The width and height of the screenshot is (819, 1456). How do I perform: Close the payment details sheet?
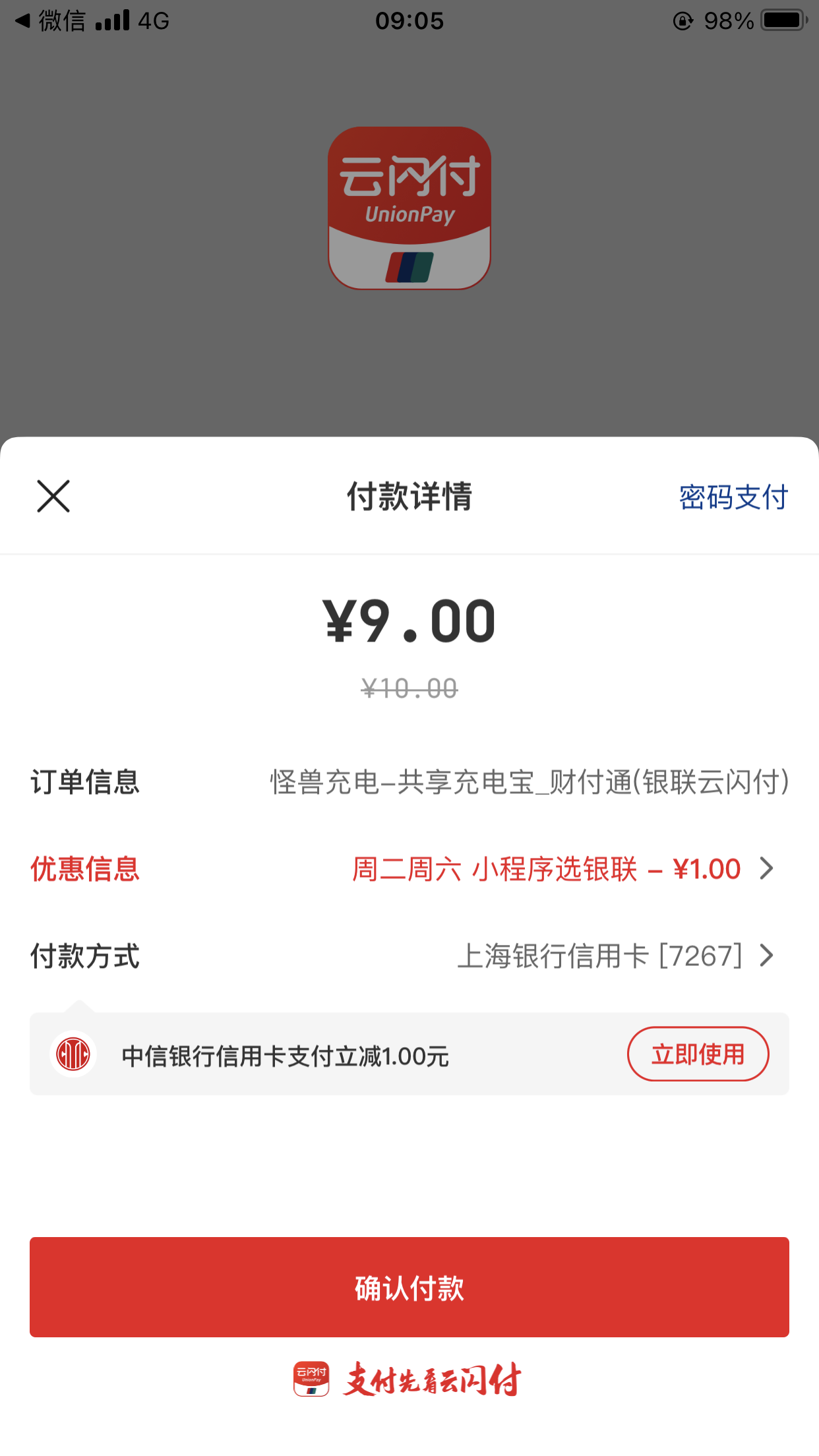(x=53, y=497)
